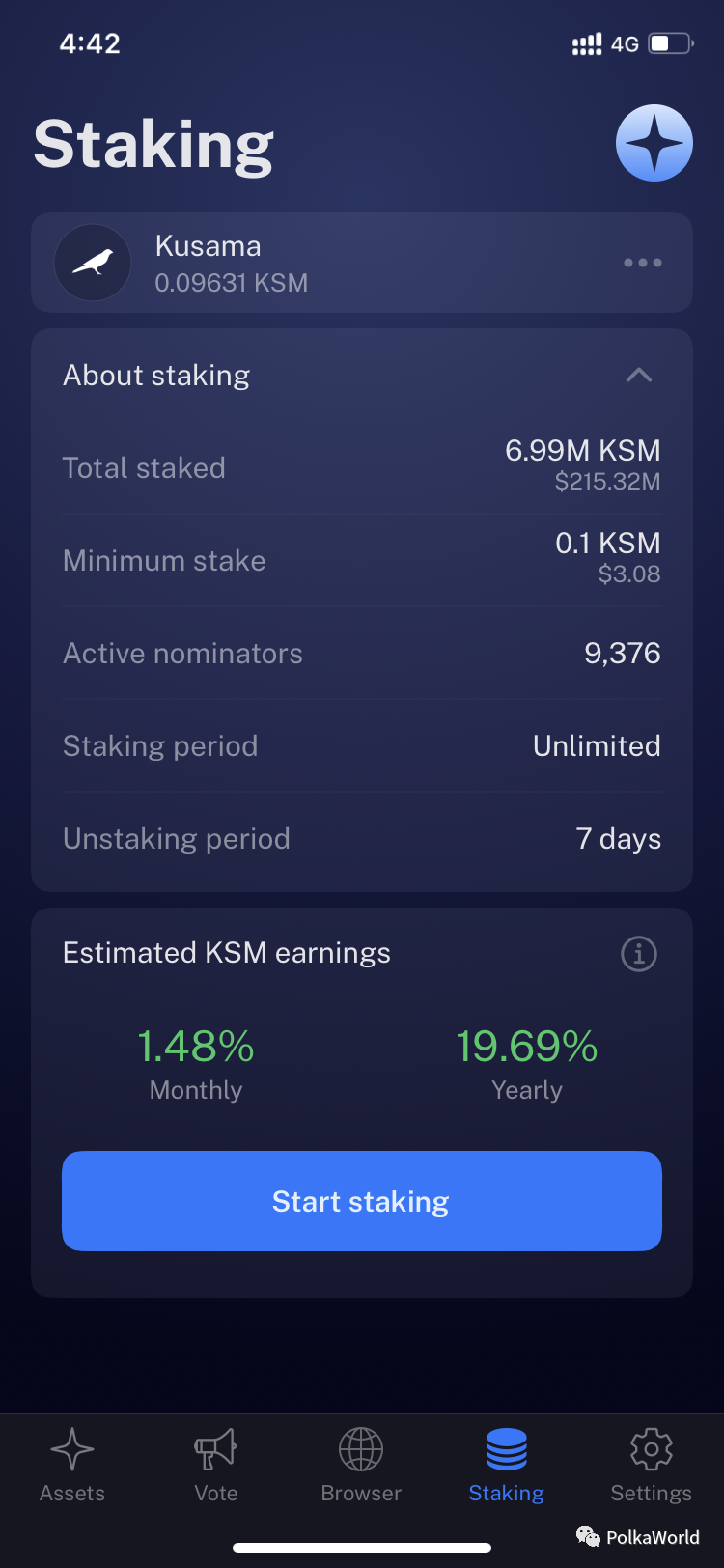This screenshot has height=1568, width=724.
Task: Switch to the Assets tab
Action: [x=72, y=1465]
